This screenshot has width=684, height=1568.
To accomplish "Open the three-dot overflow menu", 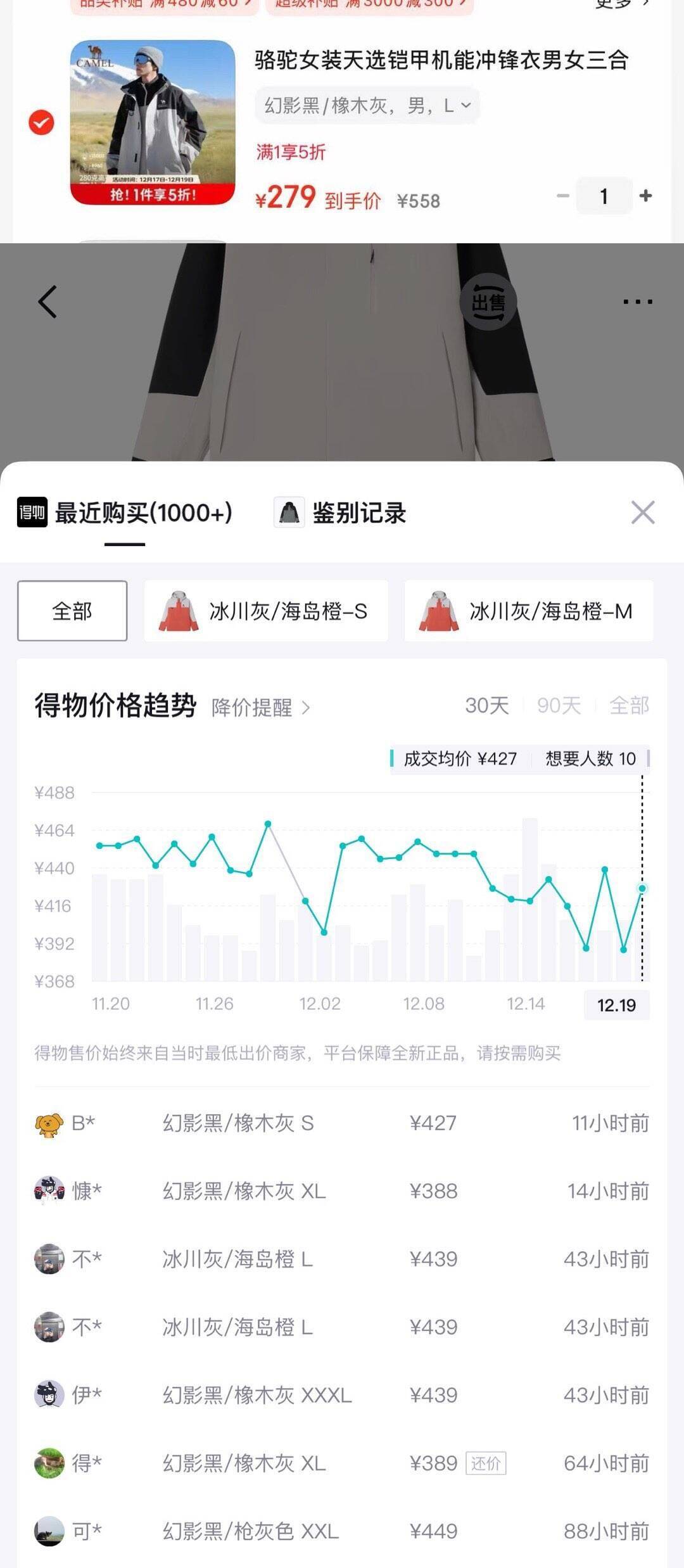I will coord(637,302).
